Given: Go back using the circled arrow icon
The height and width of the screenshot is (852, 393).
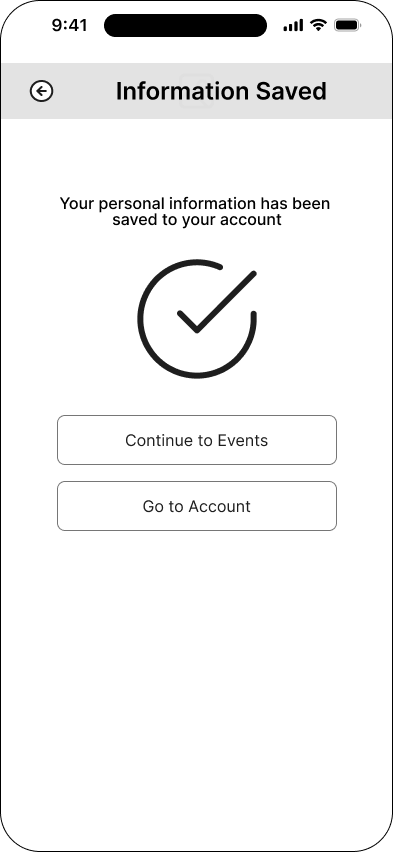Looking at the screenshot, I should pyautogui.click(x=41, y=91).
